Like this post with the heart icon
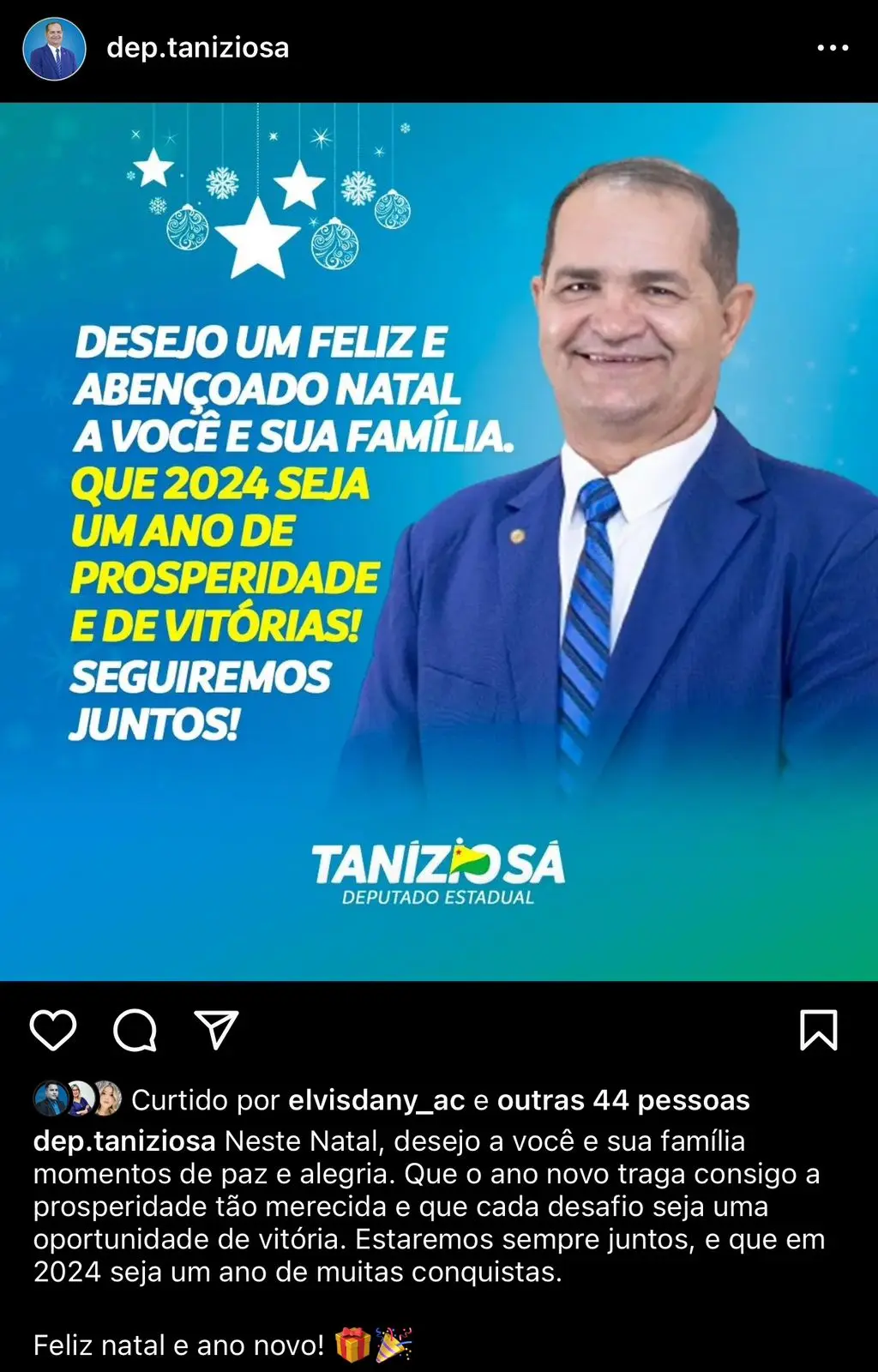 pos(53,1029)
